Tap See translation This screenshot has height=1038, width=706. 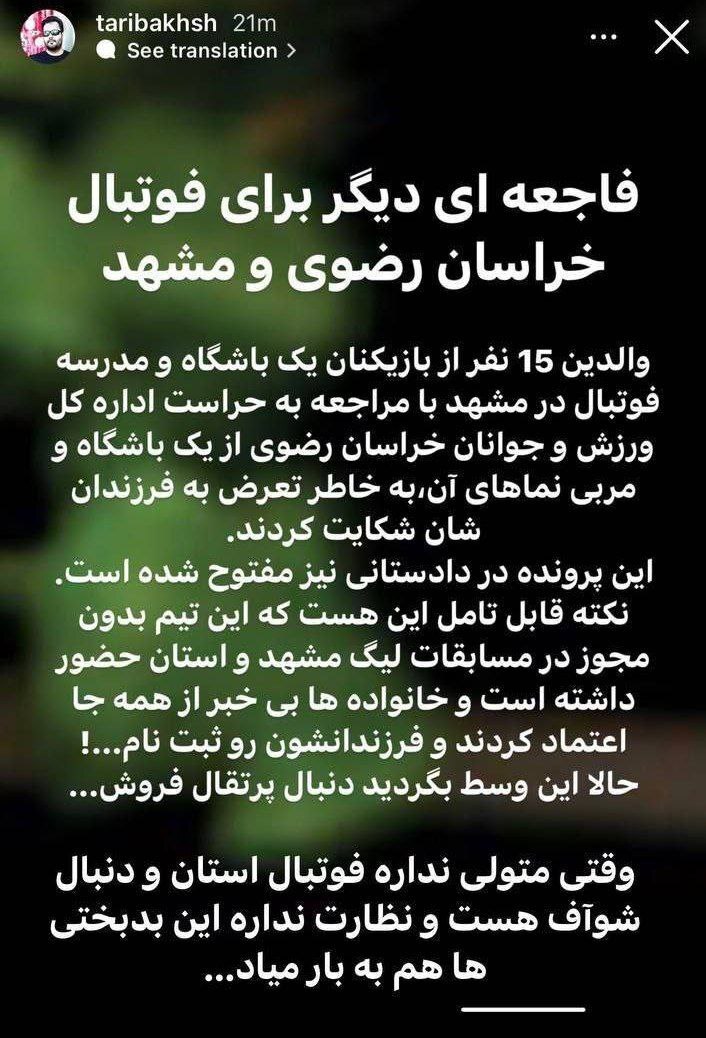[202, 50]
